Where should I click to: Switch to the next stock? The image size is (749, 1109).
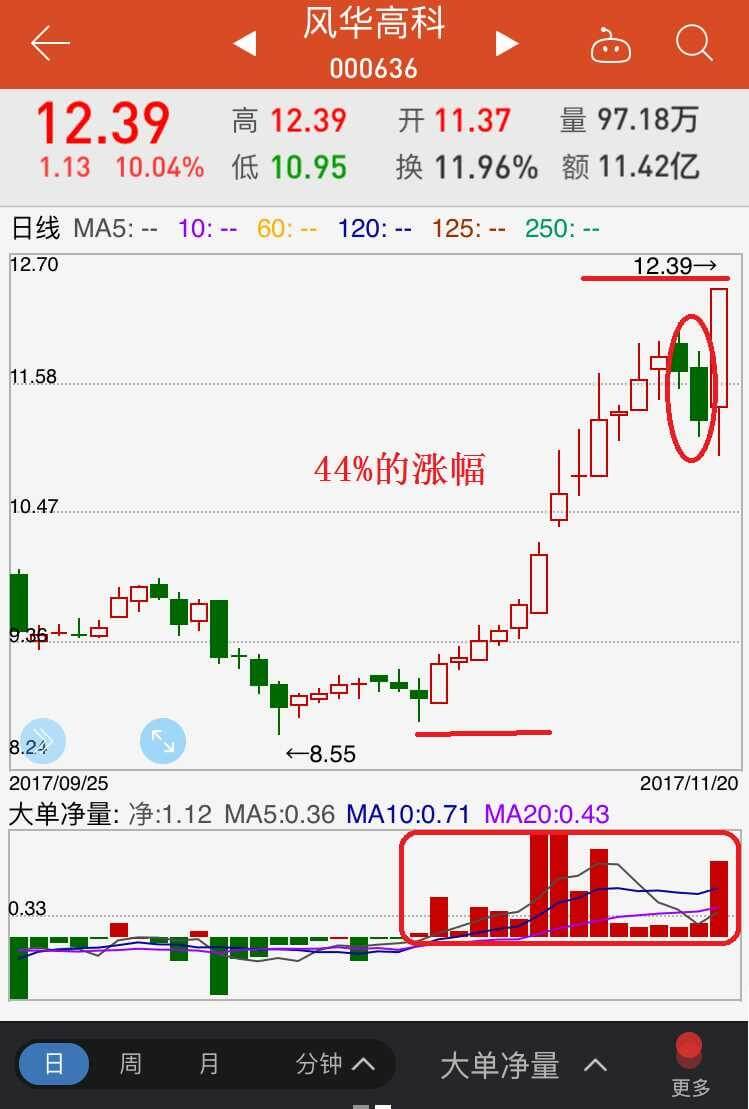[507, 43]
